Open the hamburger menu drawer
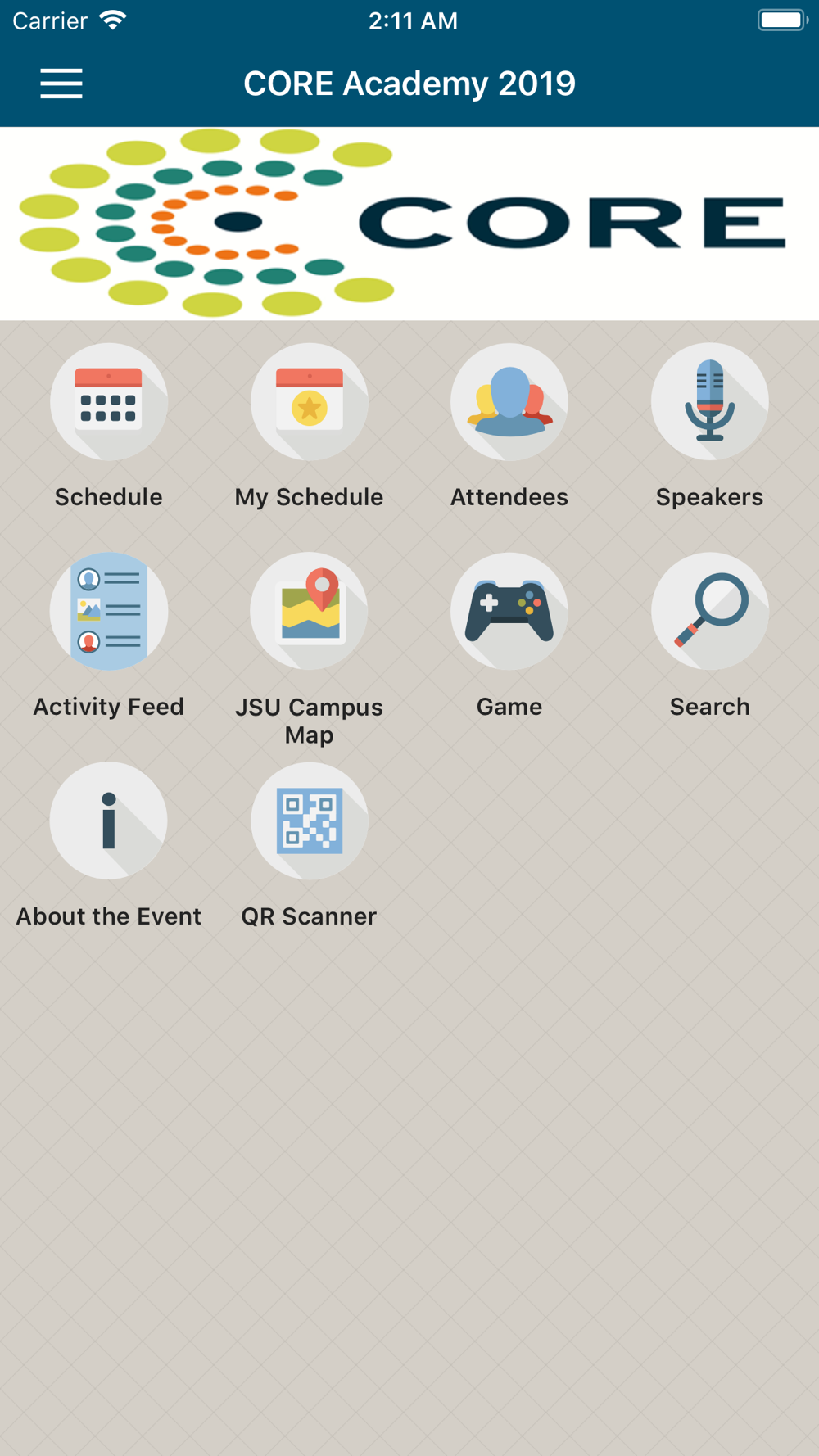 (x=61, y=84)
